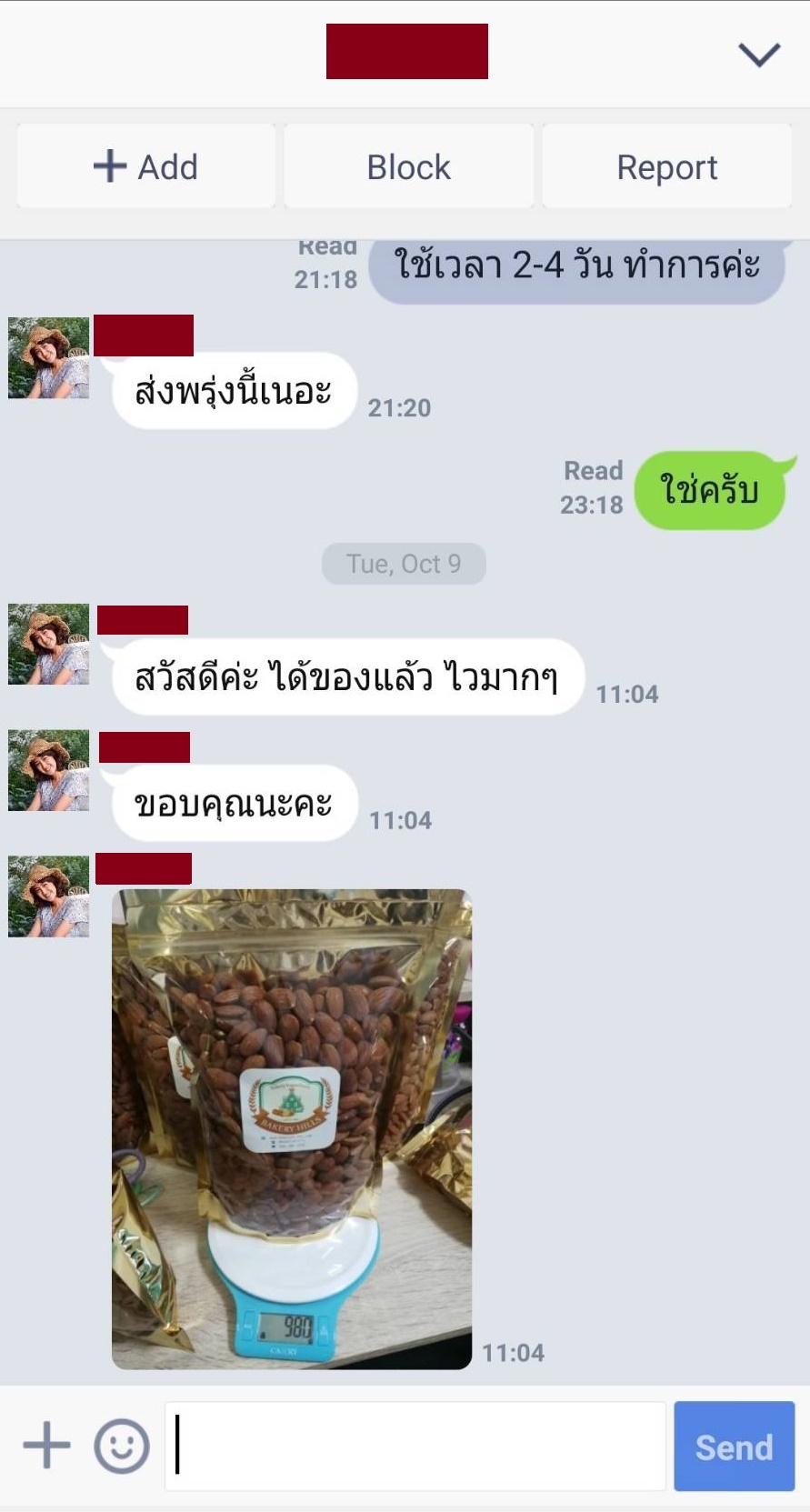Viewport: 810px width, 1512px height.
Task: Open the emoji sticker picker
Action: 122,1445
